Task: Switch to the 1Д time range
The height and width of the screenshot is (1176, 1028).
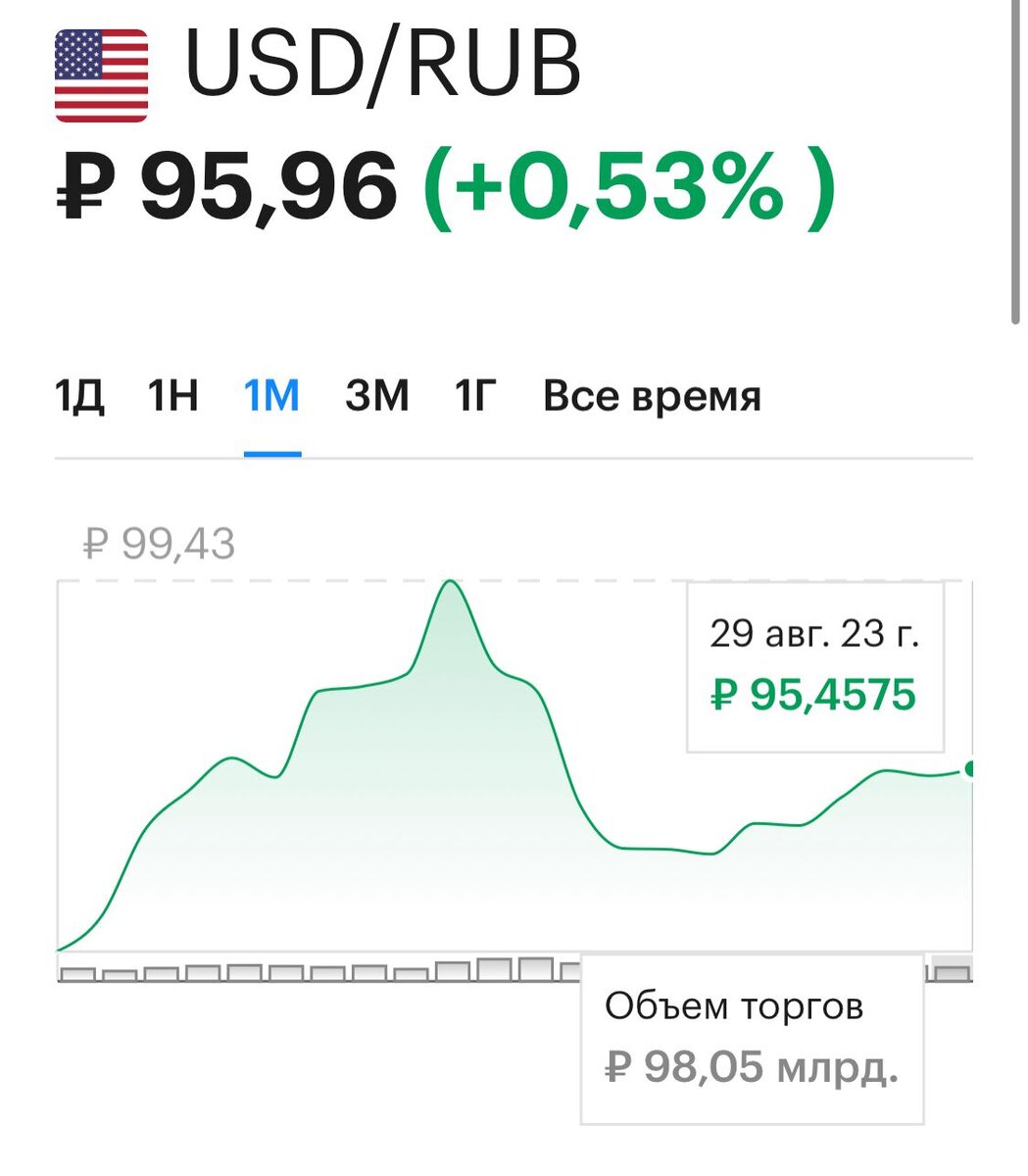Action: 77,396
